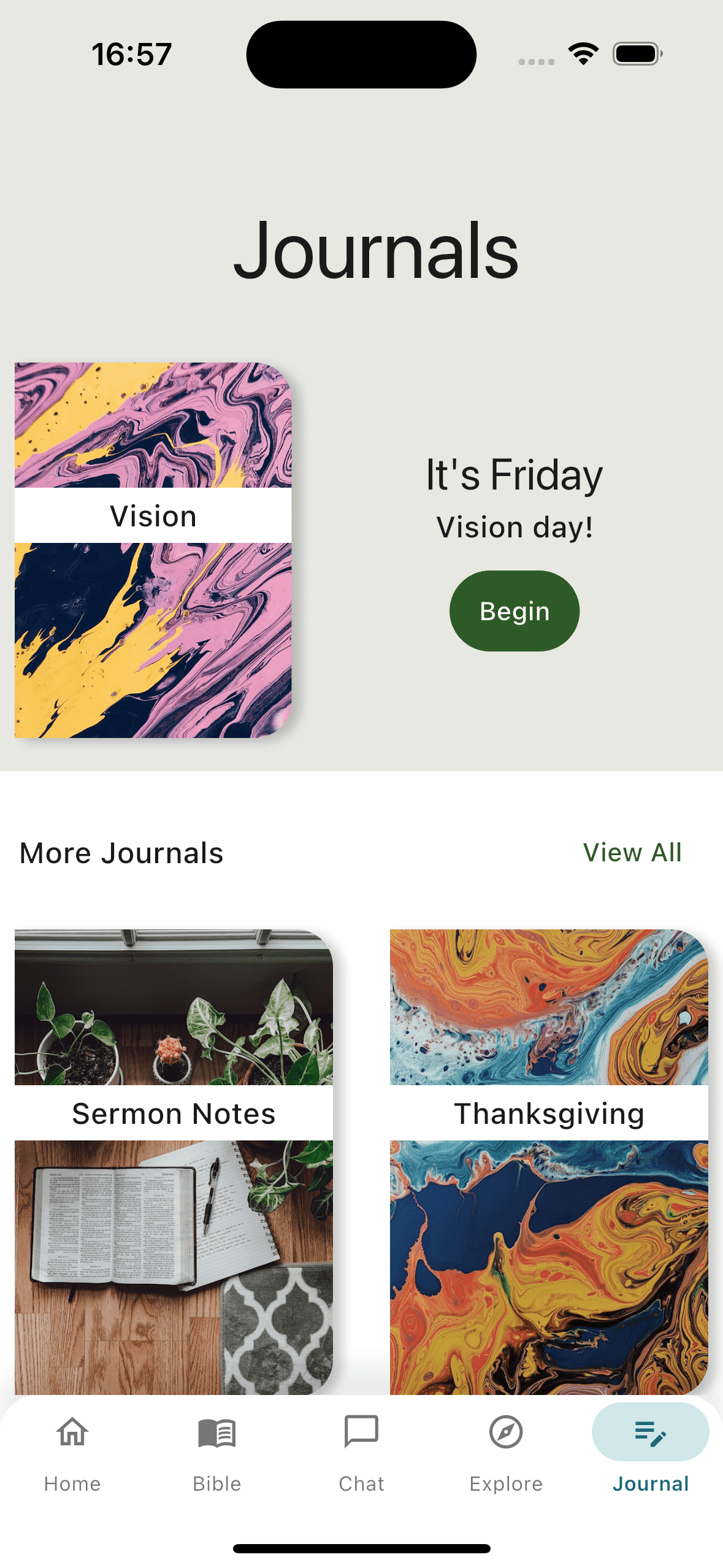Open View All journals
Image resolution: width=723 pixels, height=1568 pixels.
pyautogui.click(x=633, y=852)
